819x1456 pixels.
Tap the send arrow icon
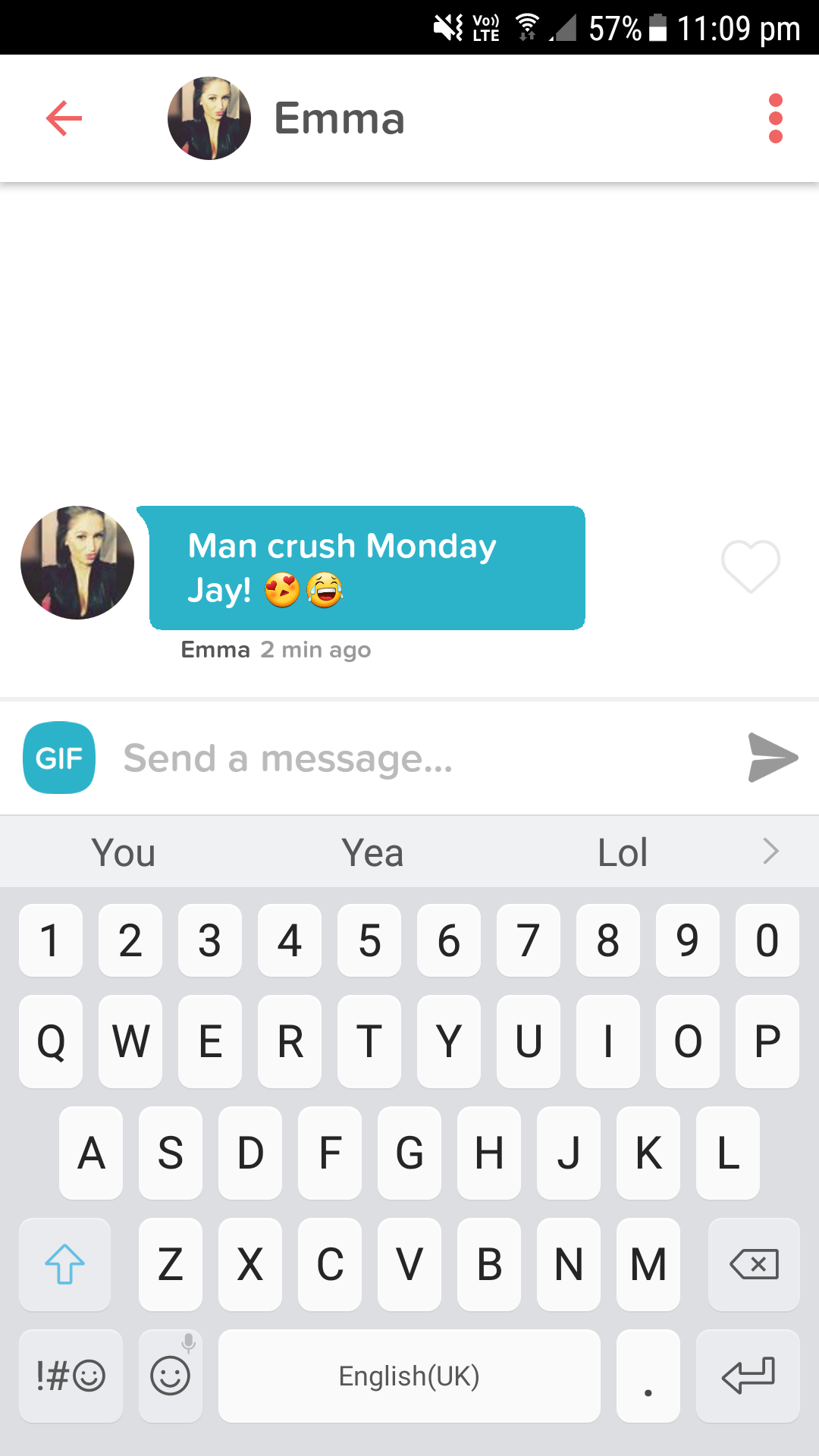pos(772,757)
